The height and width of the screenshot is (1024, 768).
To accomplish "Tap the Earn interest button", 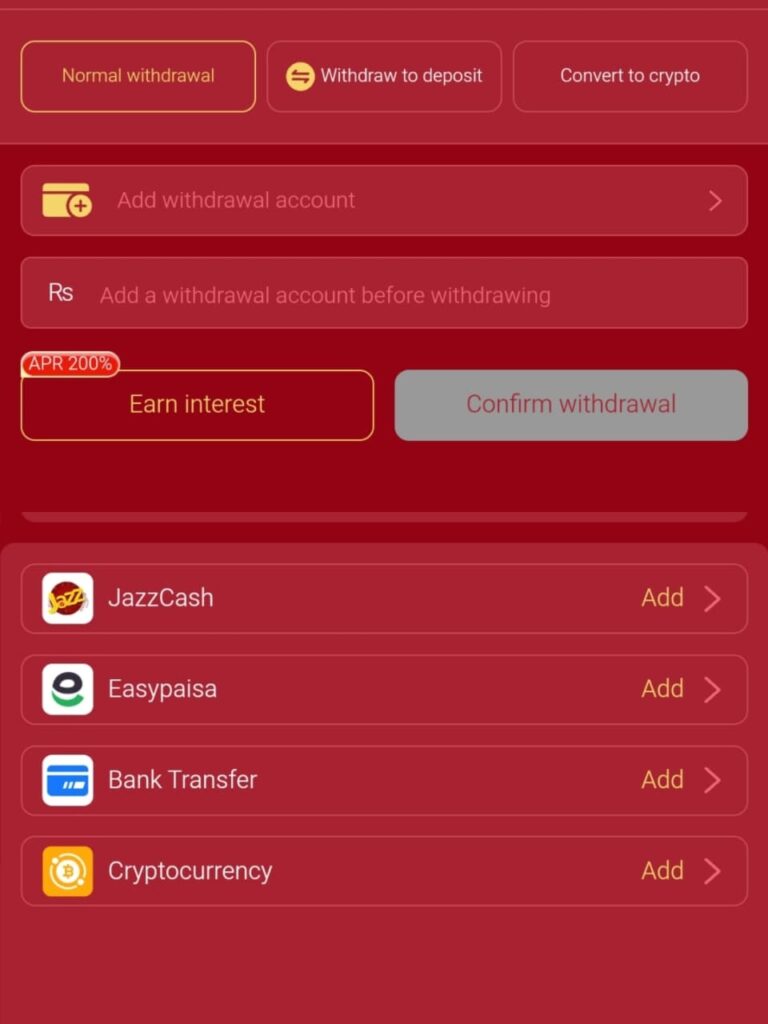I will [x=197, y=405].
